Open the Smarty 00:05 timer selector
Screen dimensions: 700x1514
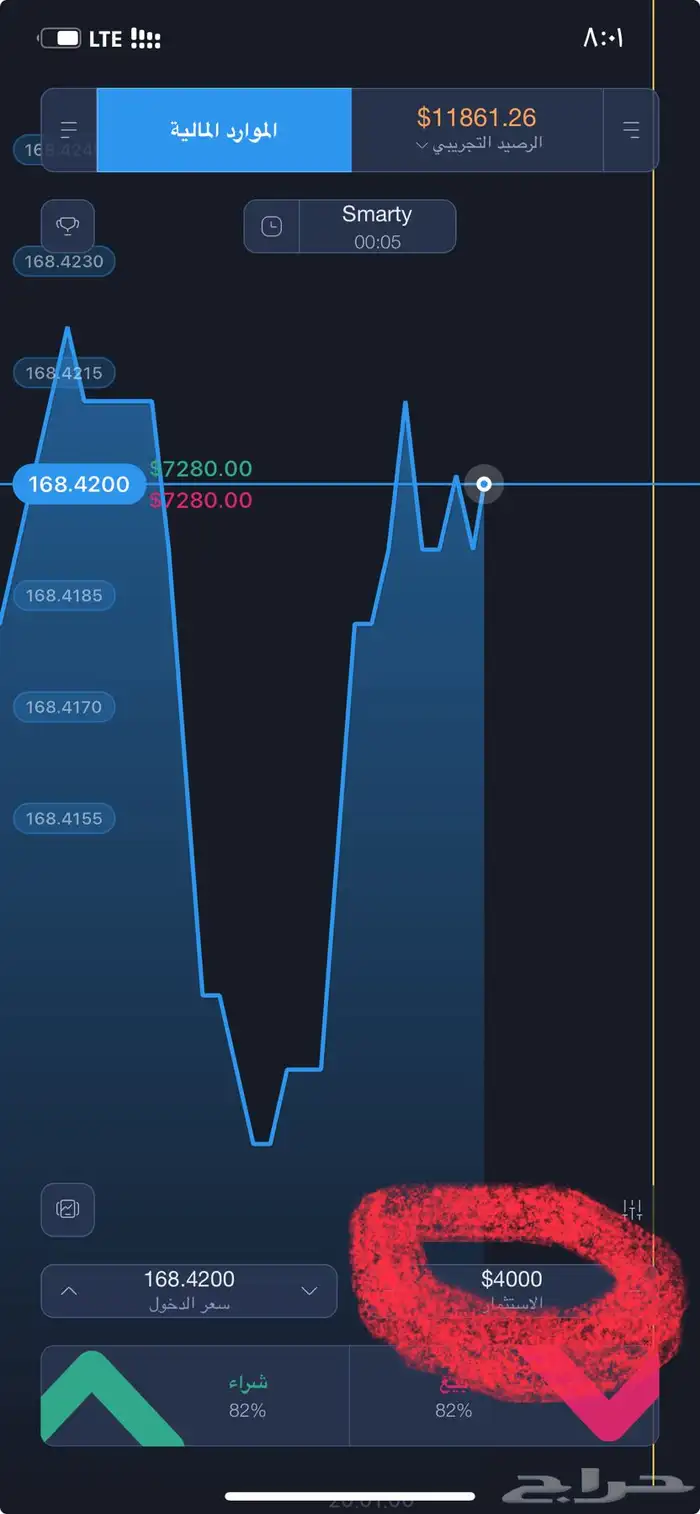350,226
